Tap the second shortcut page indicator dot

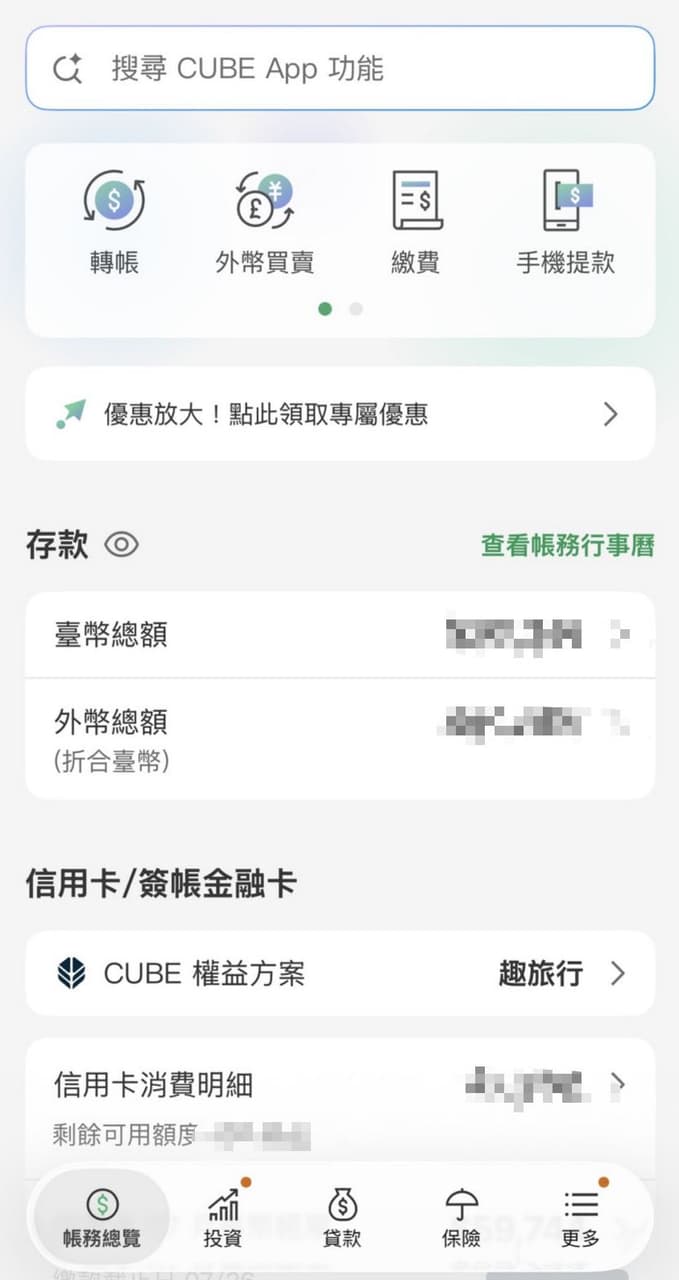pos(356,309)
